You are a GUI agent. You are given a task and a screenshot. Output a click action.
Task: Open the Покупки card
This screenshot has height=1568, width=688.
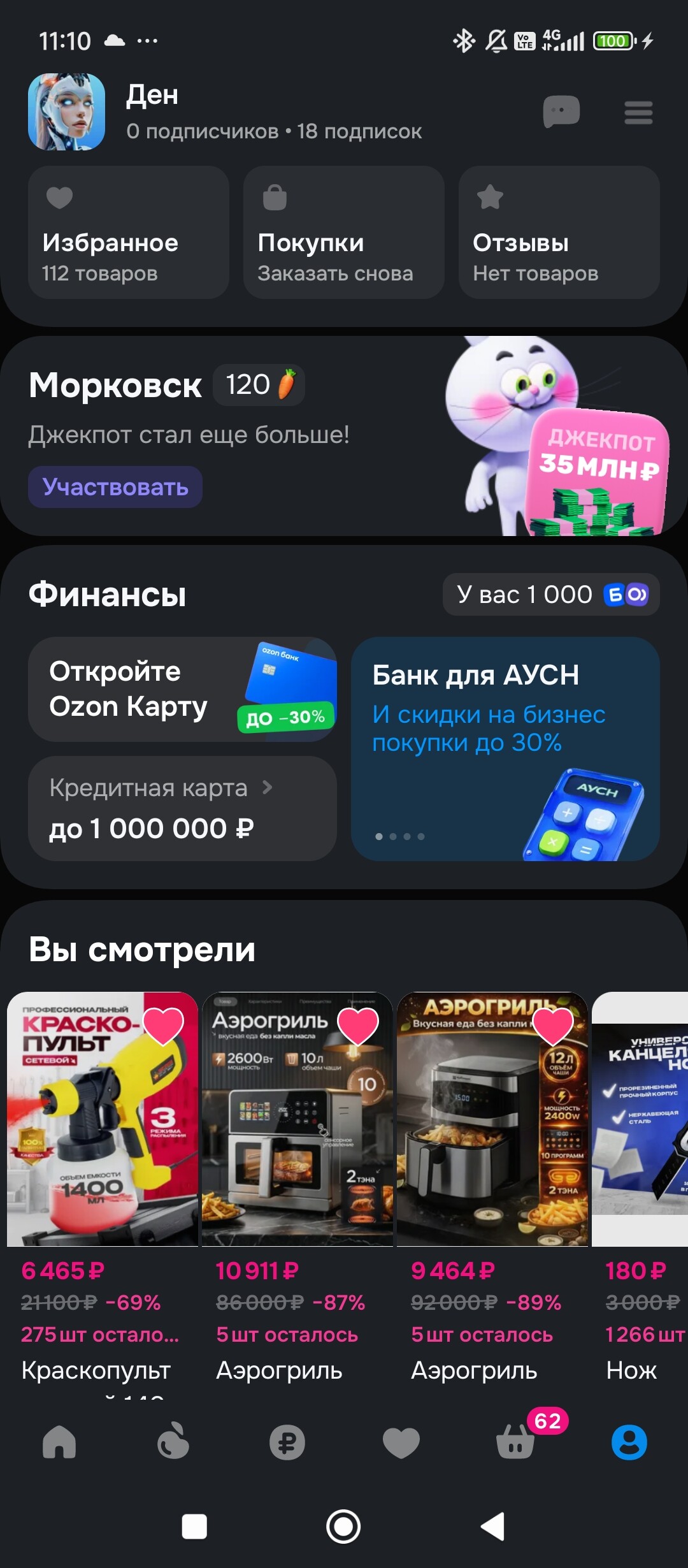pyautogui.click(x=343, y=233)
